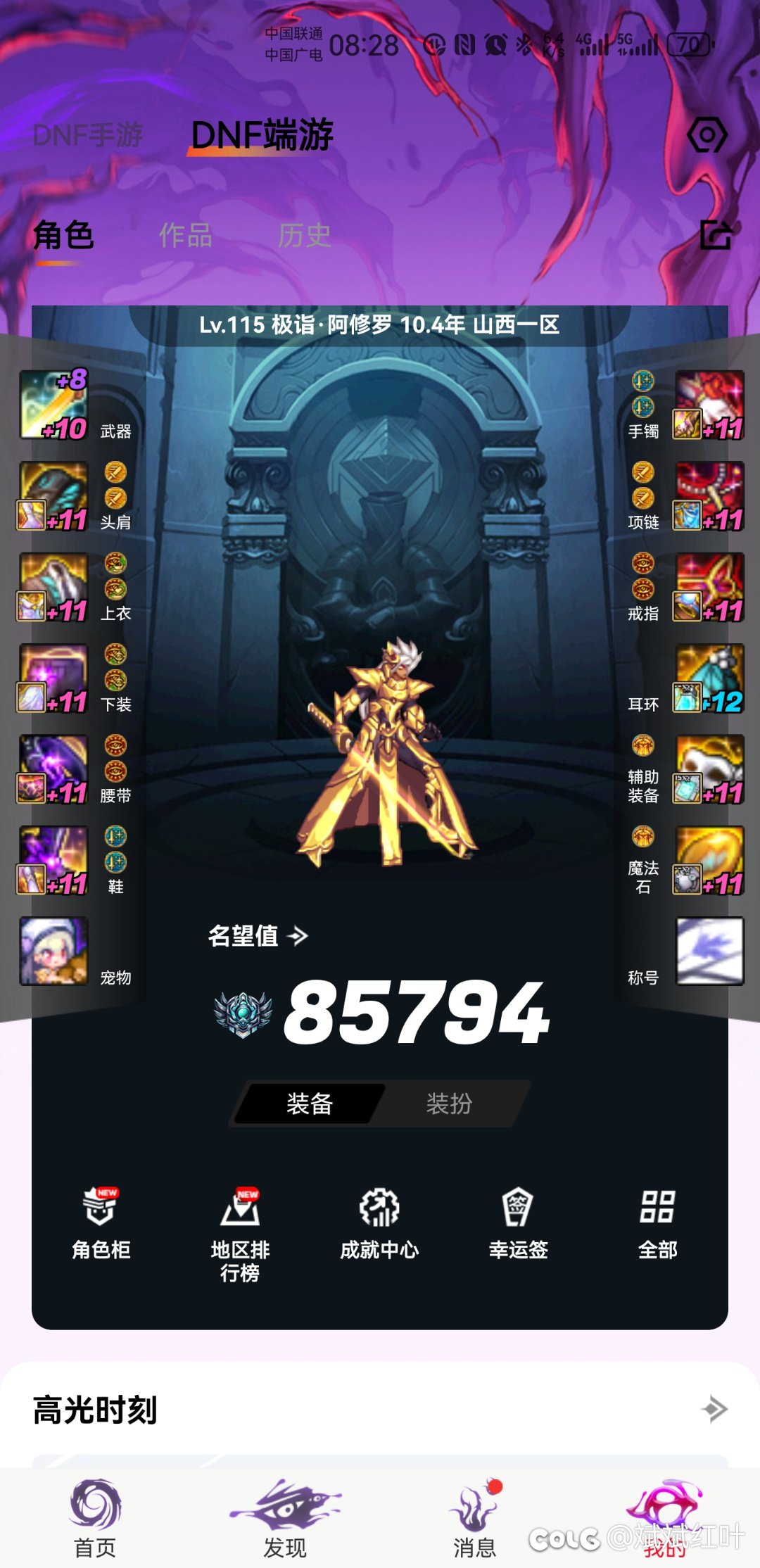Show 全部 features
Screen dimensions: 760x1568
(657, 1223)
